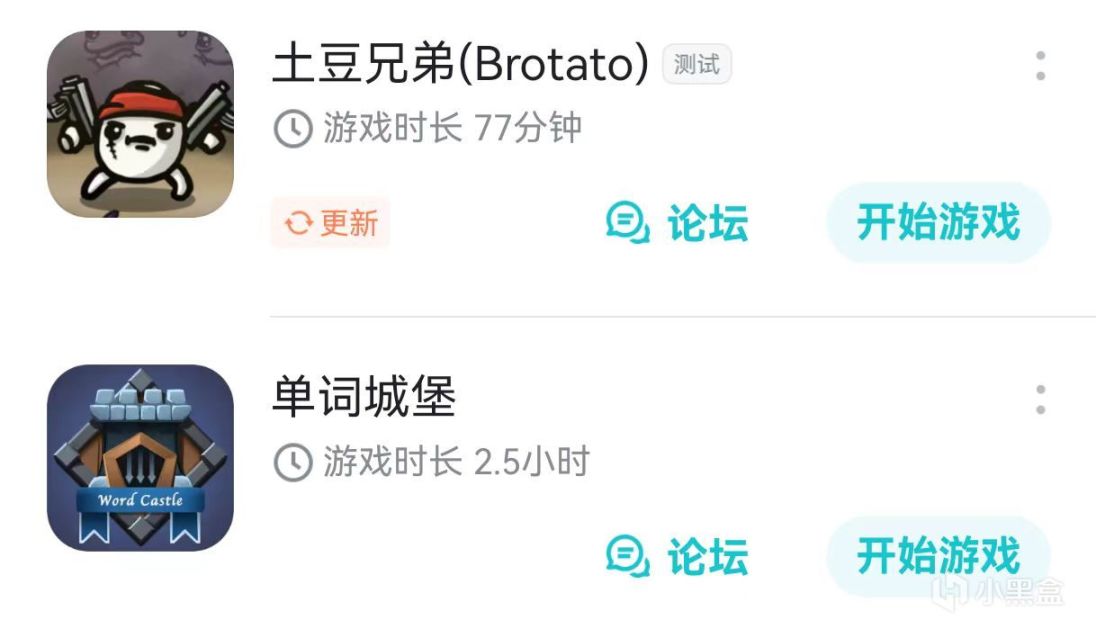1096x629 pixels.
Task: Open the Word Castle game icon
Action: [140, 457]
